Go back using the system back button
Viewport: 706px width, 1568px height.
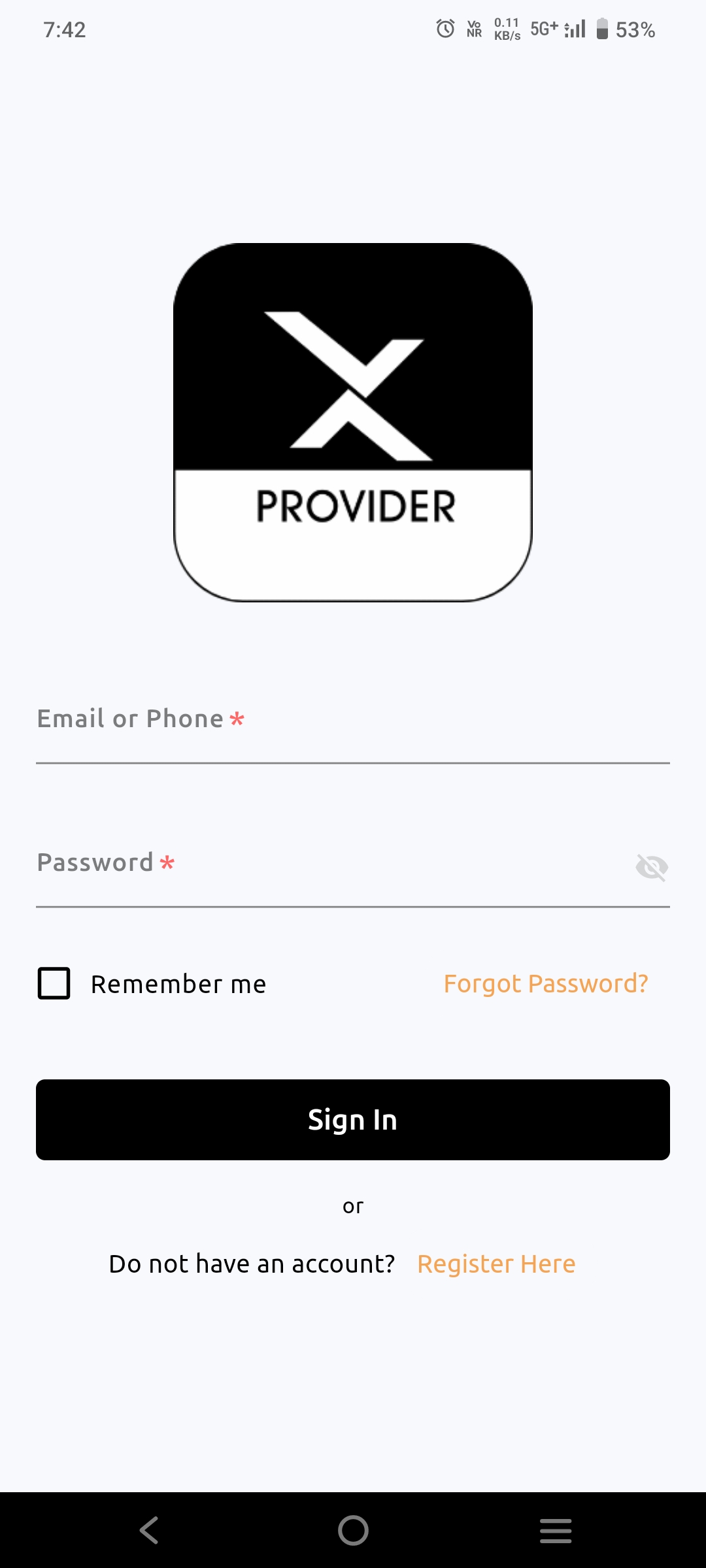[149, 1530]
